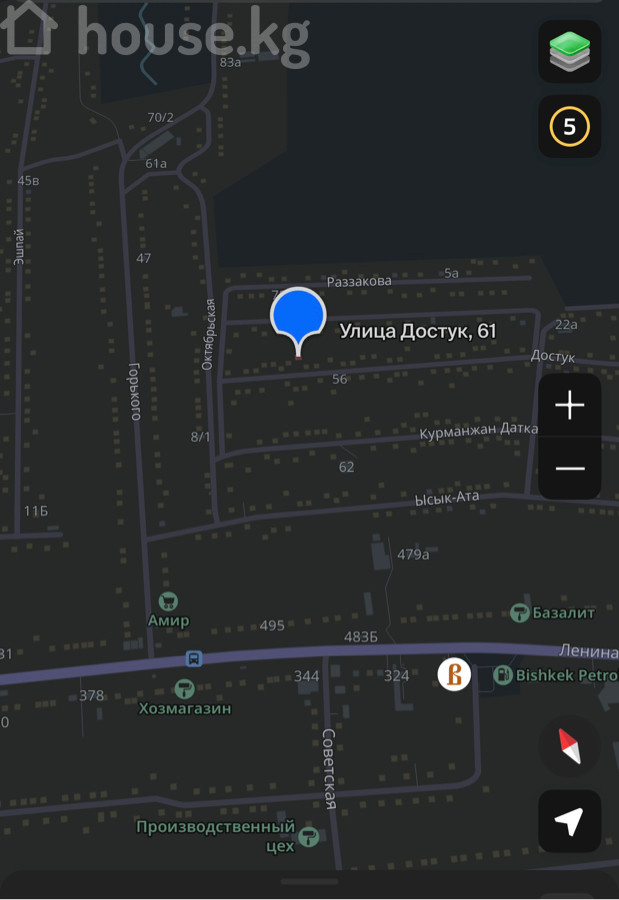Screen dimensions: 619x900
Task: Open the Базалит place marker
Action: click(x=519, y=613)
